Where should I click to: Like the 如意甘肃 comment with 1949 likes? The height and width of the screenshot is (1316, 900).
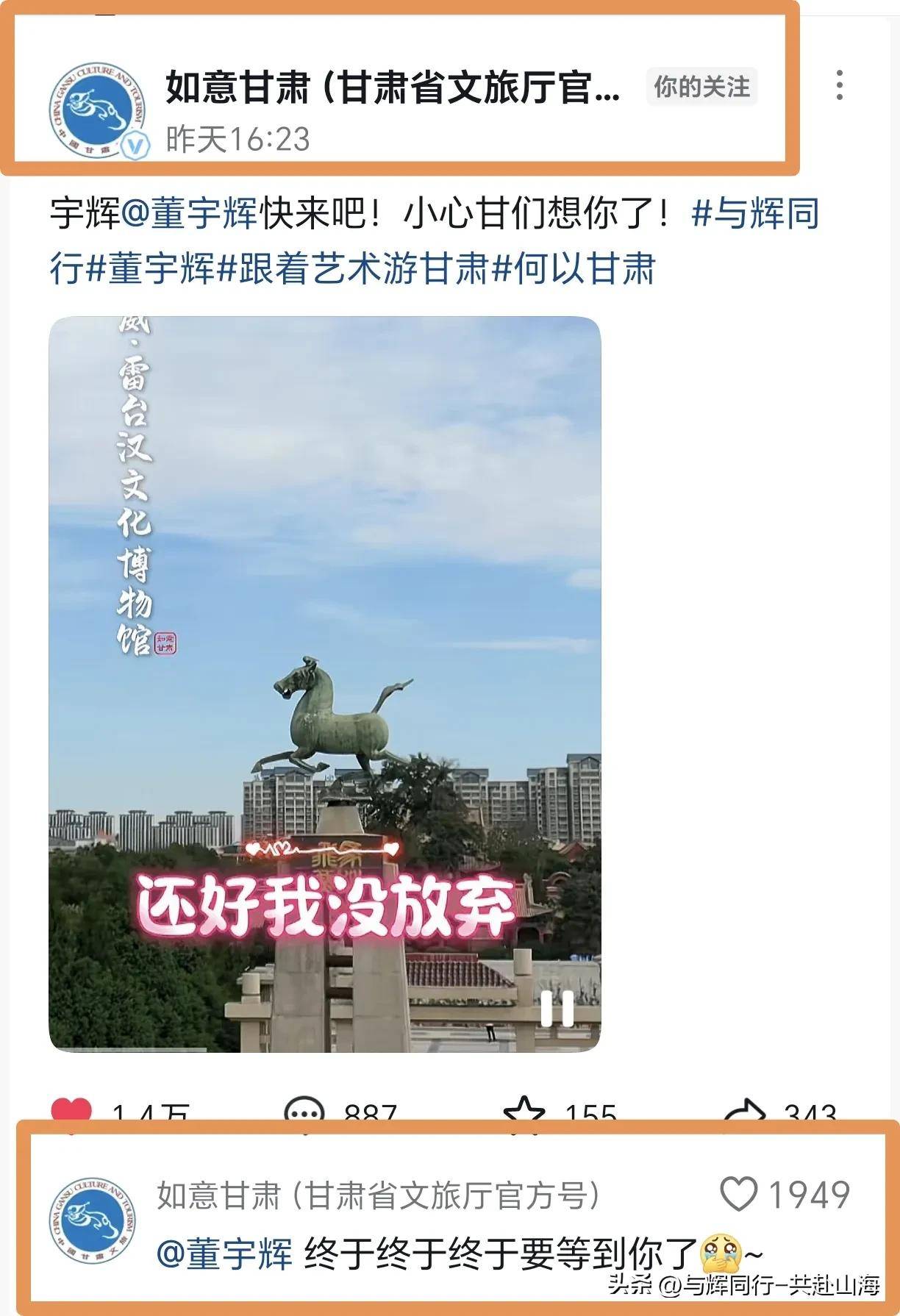click(738, 1194)
